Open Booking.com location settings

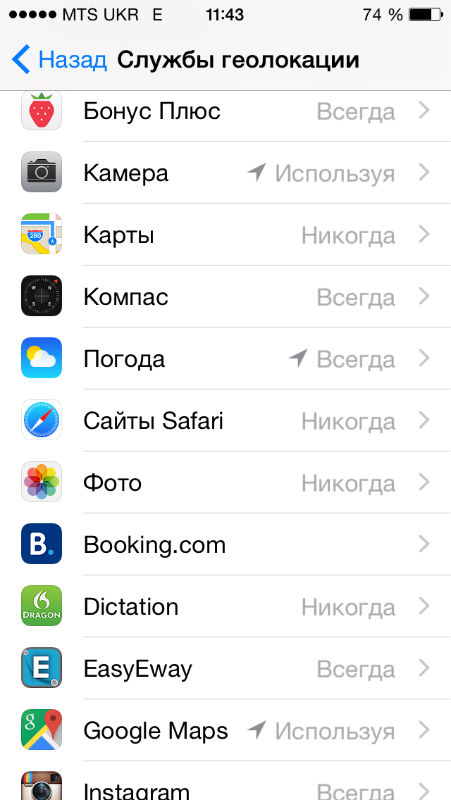[x=226, y=545]
